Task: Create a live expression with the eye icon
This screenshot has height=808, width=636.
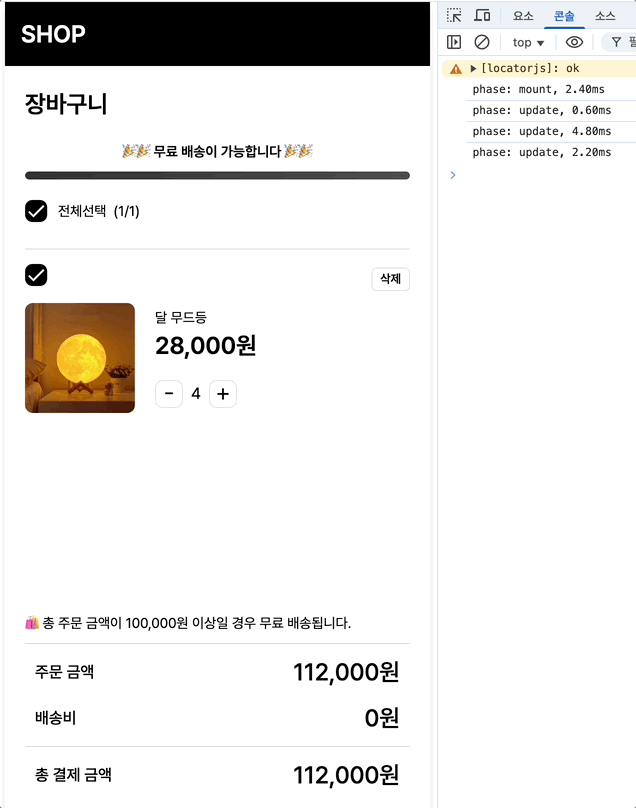Action: 574,42
